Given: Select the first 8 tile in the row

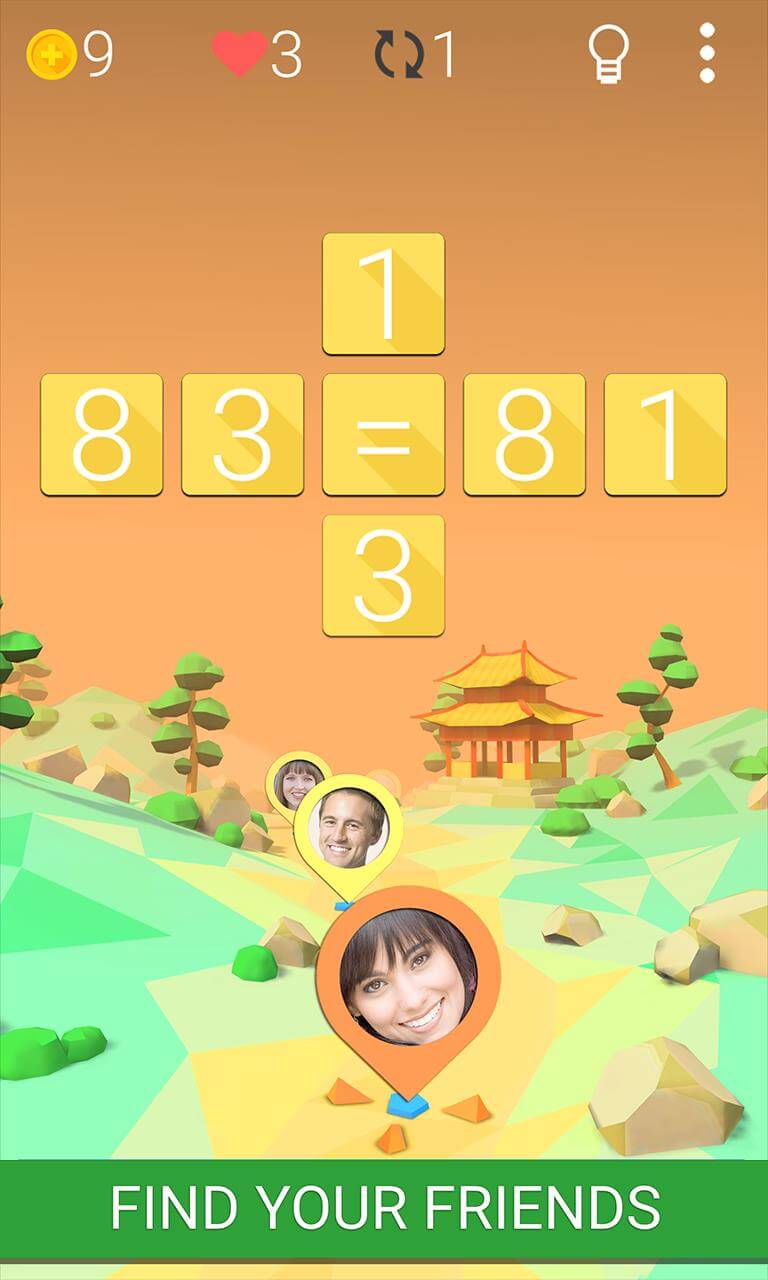Looking at the screenshot, I should [101, 435].
